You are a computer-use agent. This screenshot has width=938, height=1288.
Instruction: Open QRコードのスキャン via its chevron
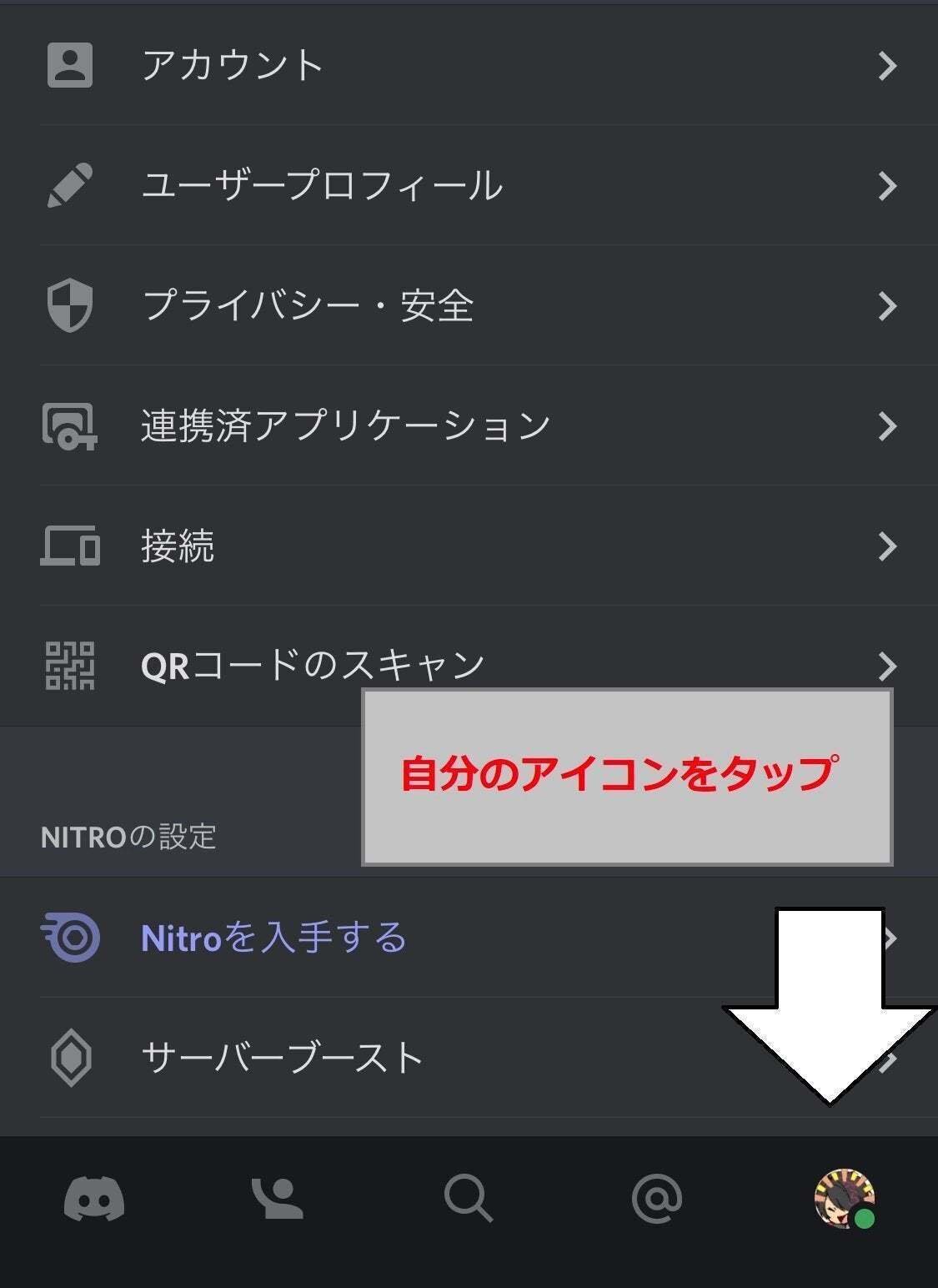click(x=888, y=664)
